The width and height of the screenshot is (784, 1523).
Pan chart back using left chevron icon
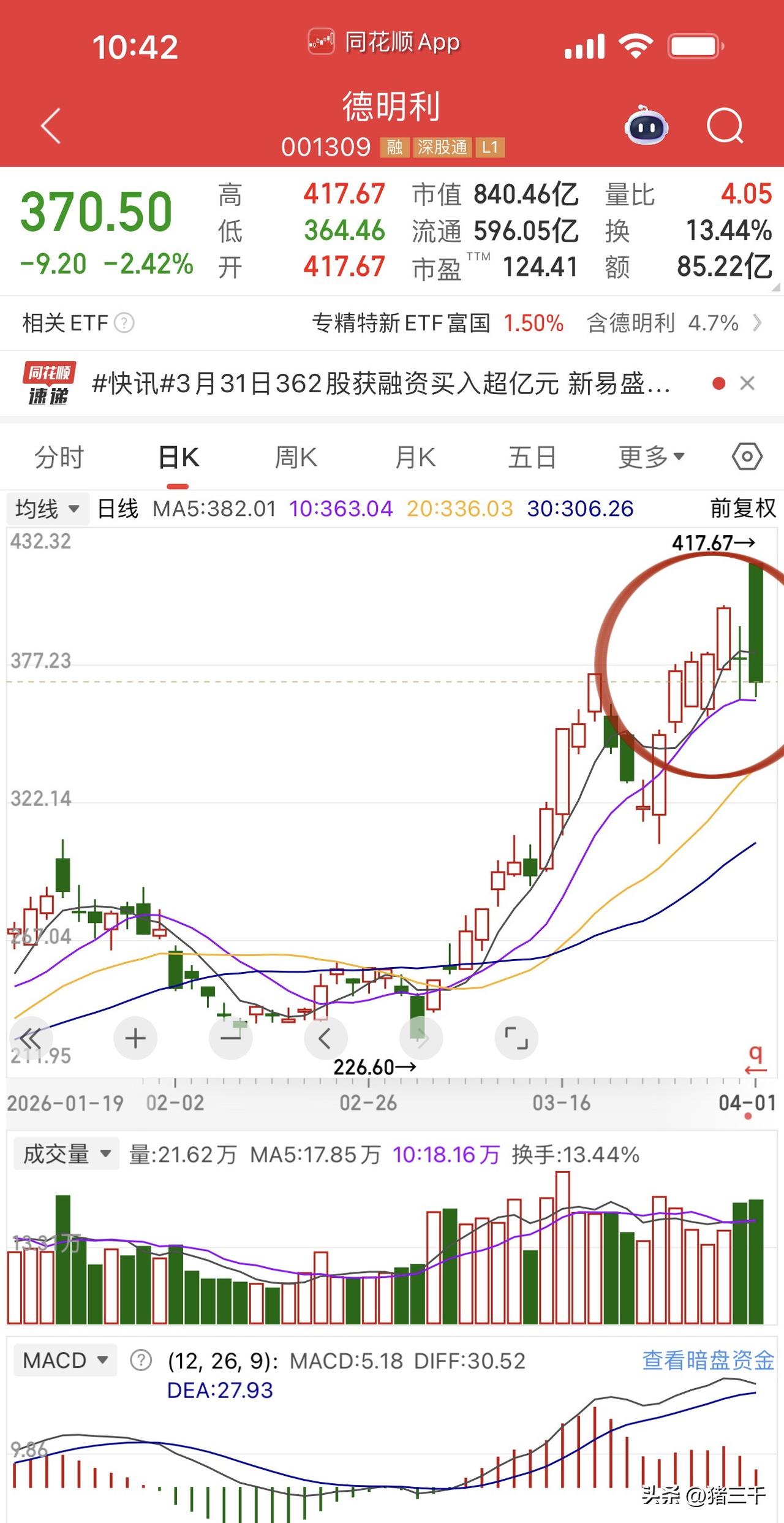coord(326,1038)
